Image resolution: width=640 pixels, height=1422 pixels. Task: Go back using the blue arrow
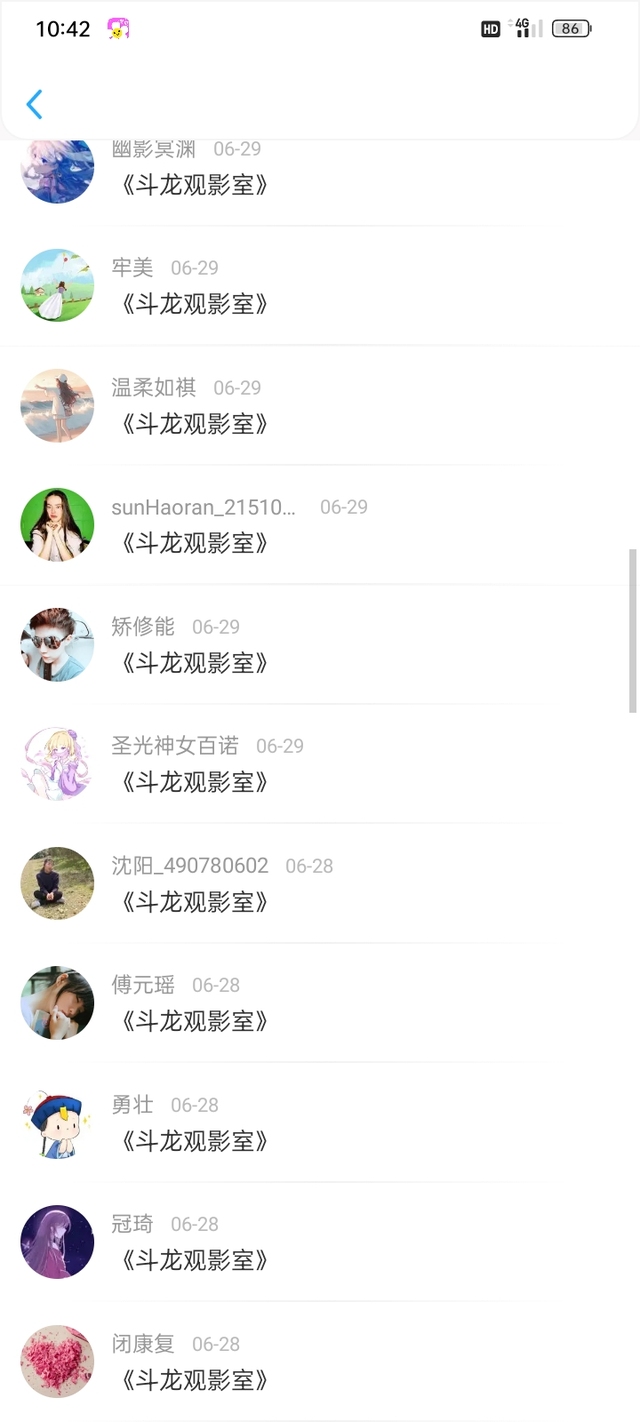click(35, 104)
